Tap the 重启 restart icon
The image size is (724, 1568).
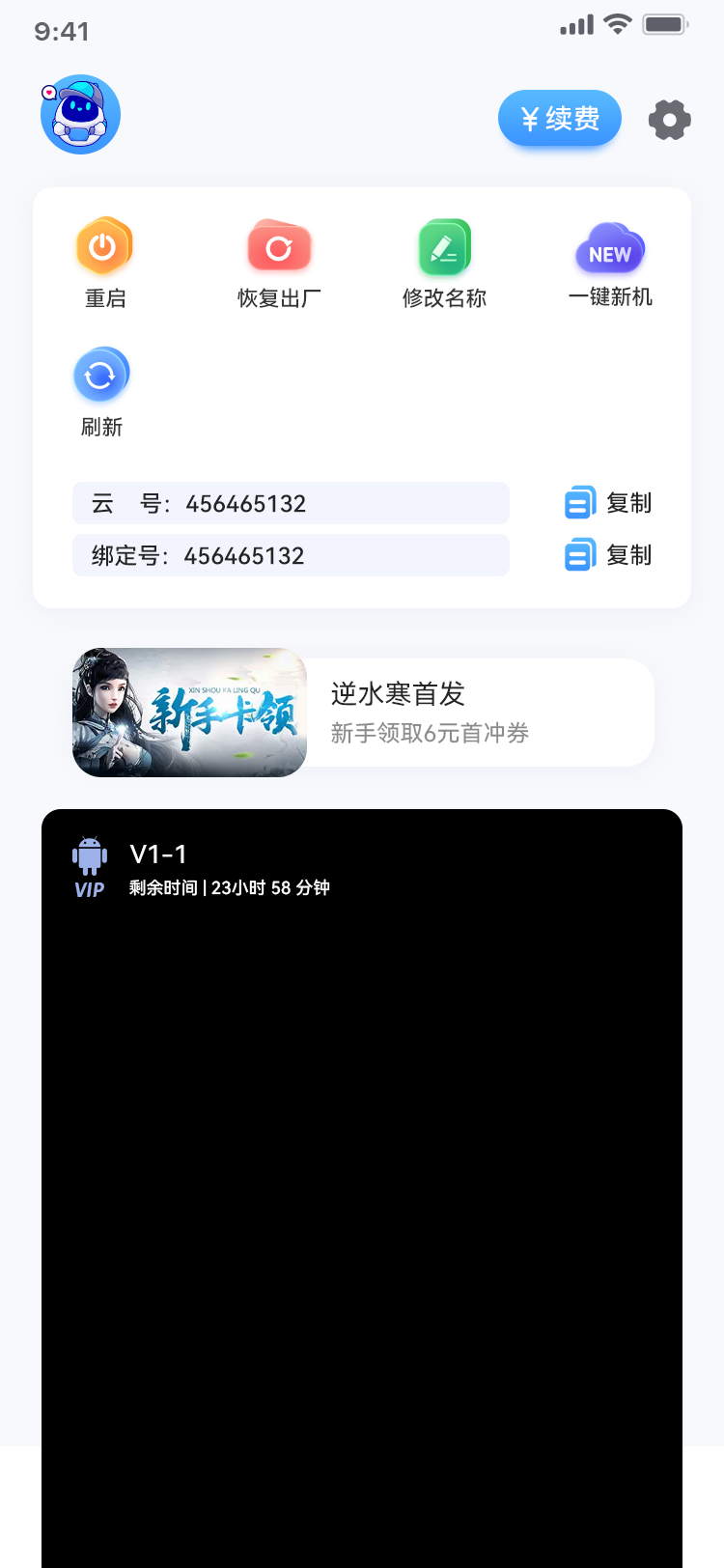pyautogui.click(x=103, y=246)
